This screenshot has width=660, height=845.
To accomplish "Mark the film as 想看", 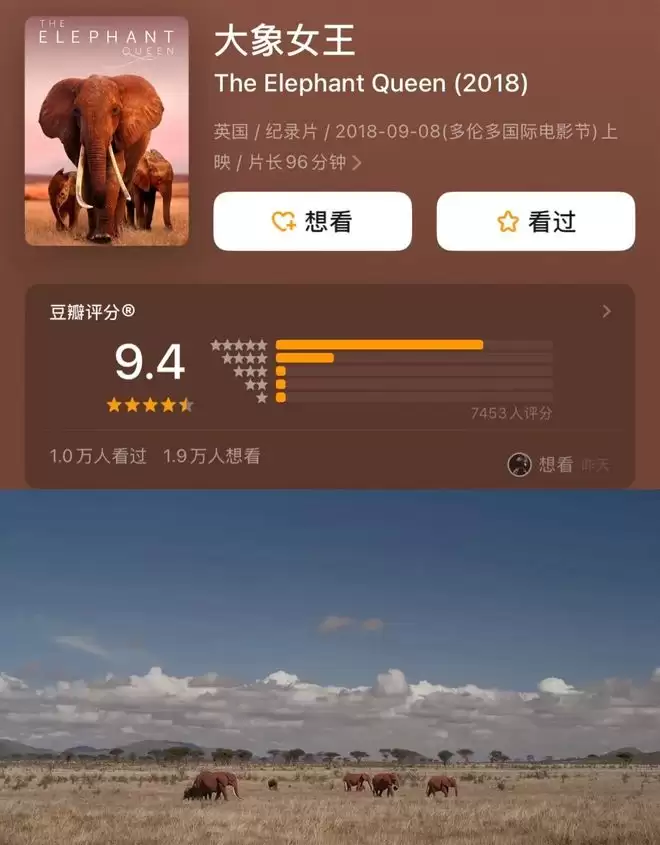I will pos(312,221).
